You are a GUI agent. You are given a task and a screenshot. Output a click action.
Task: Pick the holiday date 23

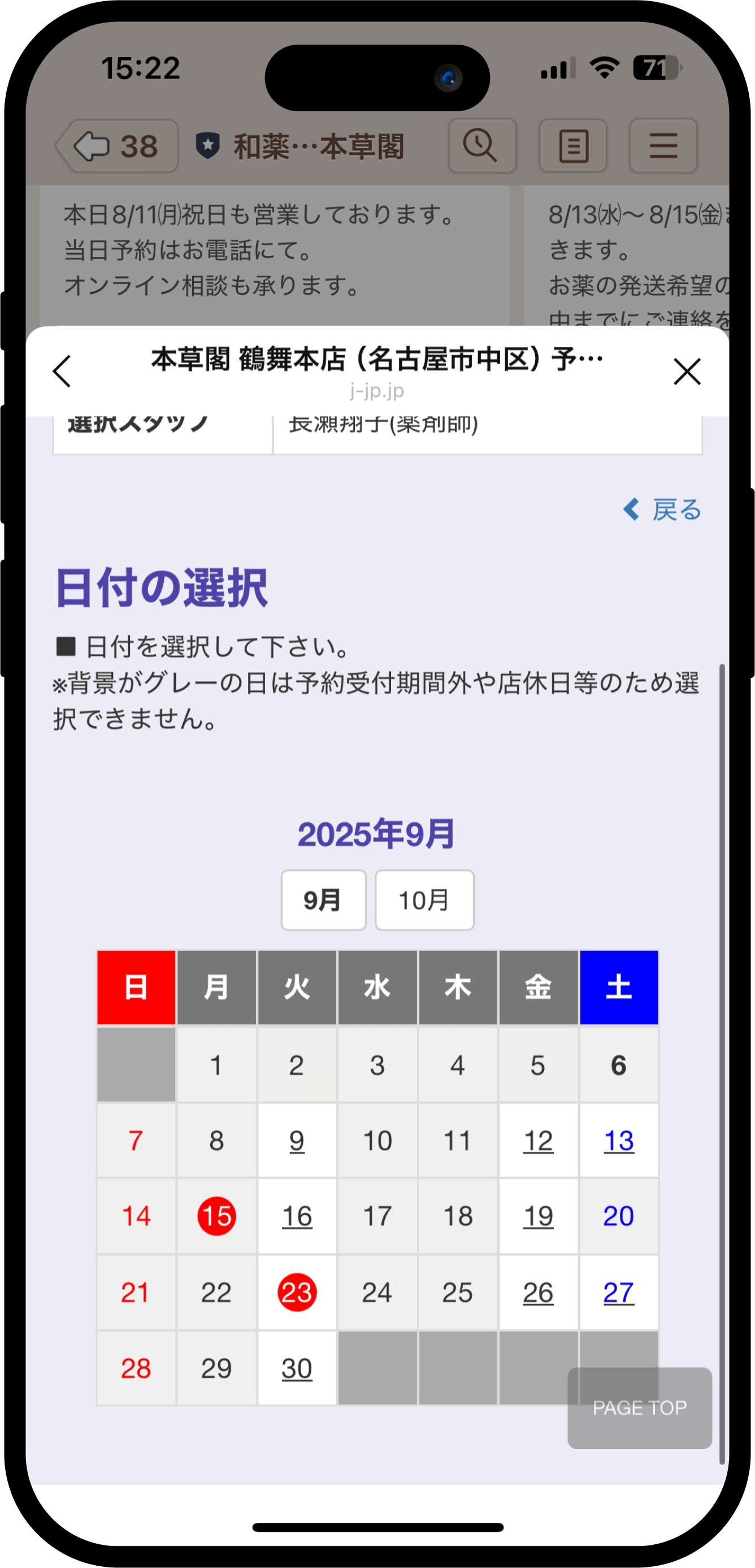(297, 1292)
